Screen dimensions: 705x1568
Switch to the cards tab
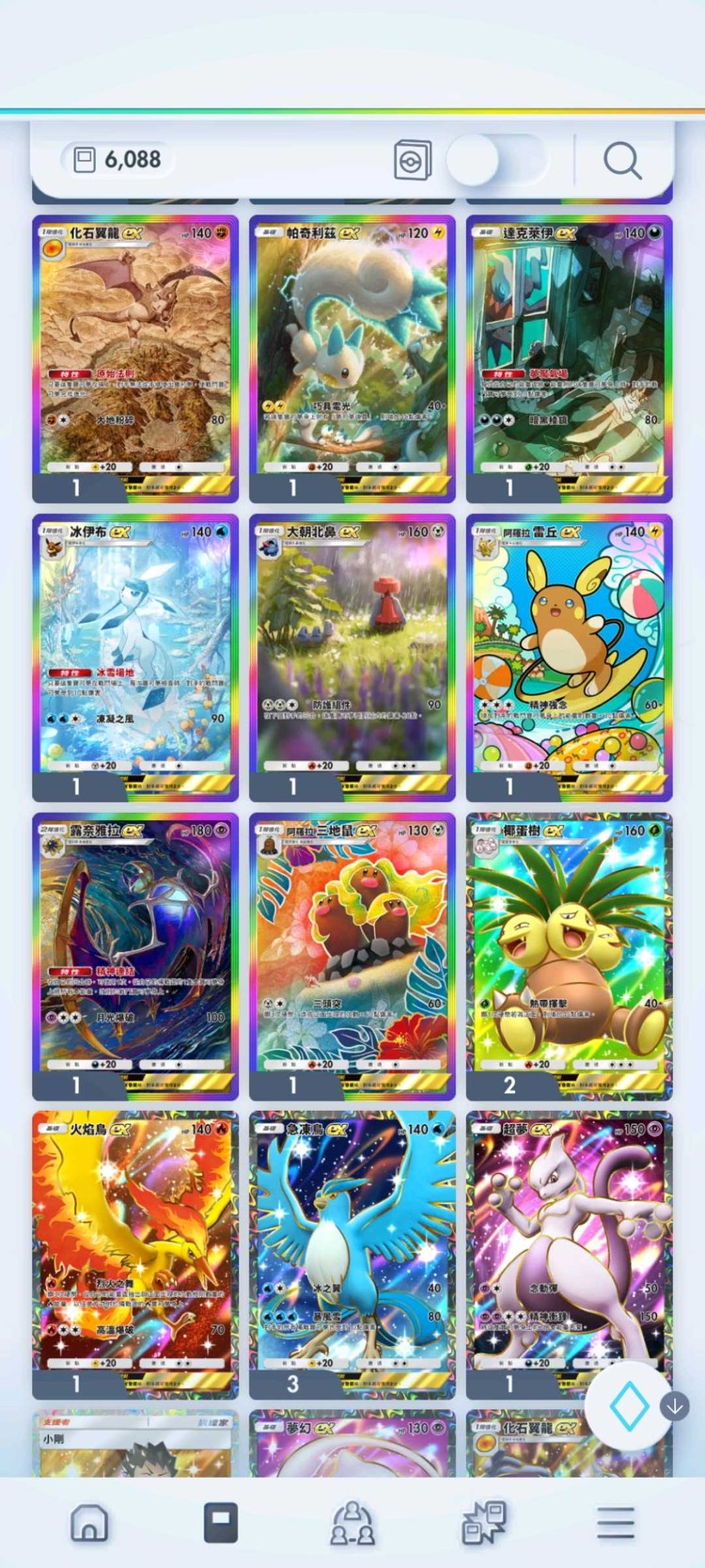pyautogui.click(x=221, y=1522)
